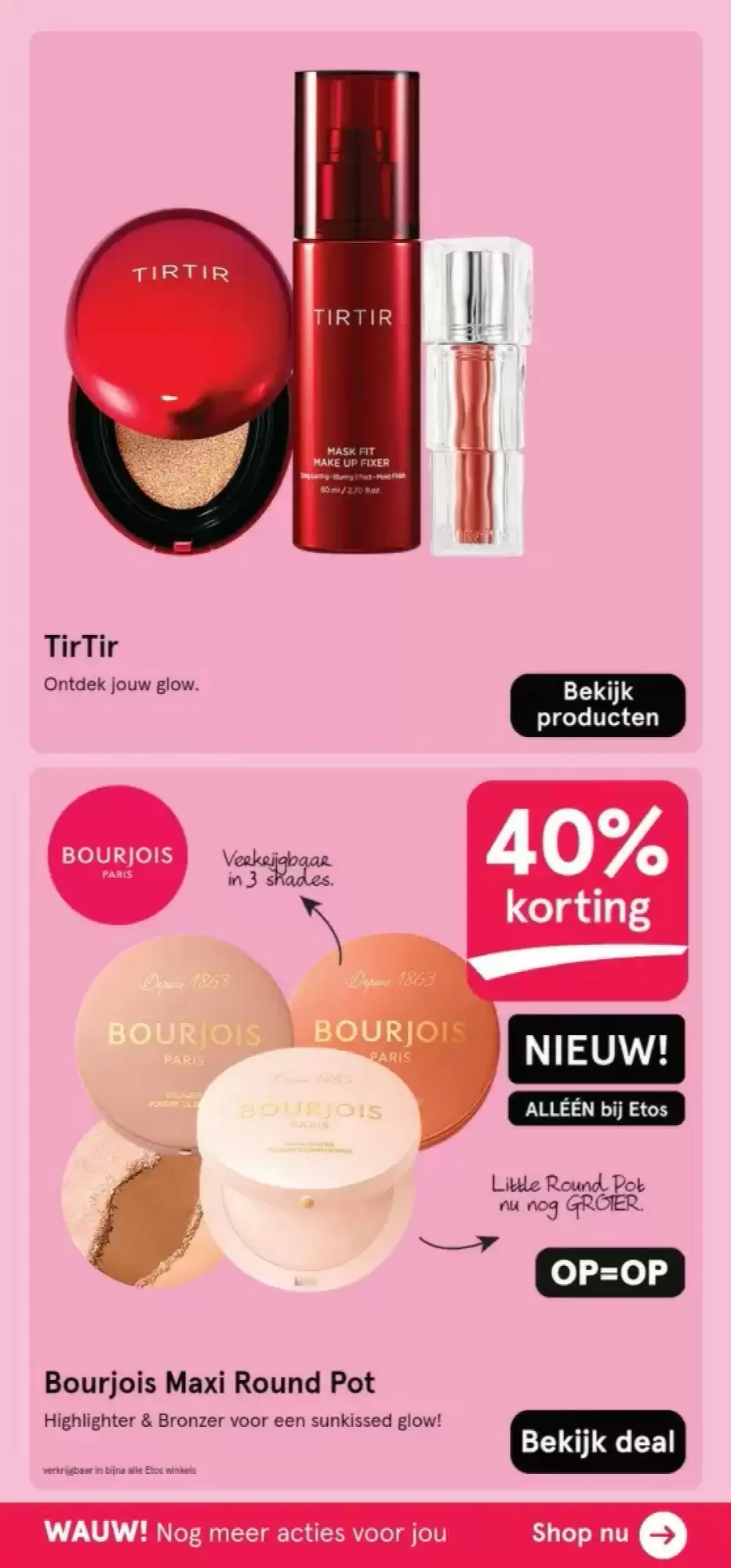
Task: Tap the Shop nu arrow button
Action: click(x=663, y=1534)
